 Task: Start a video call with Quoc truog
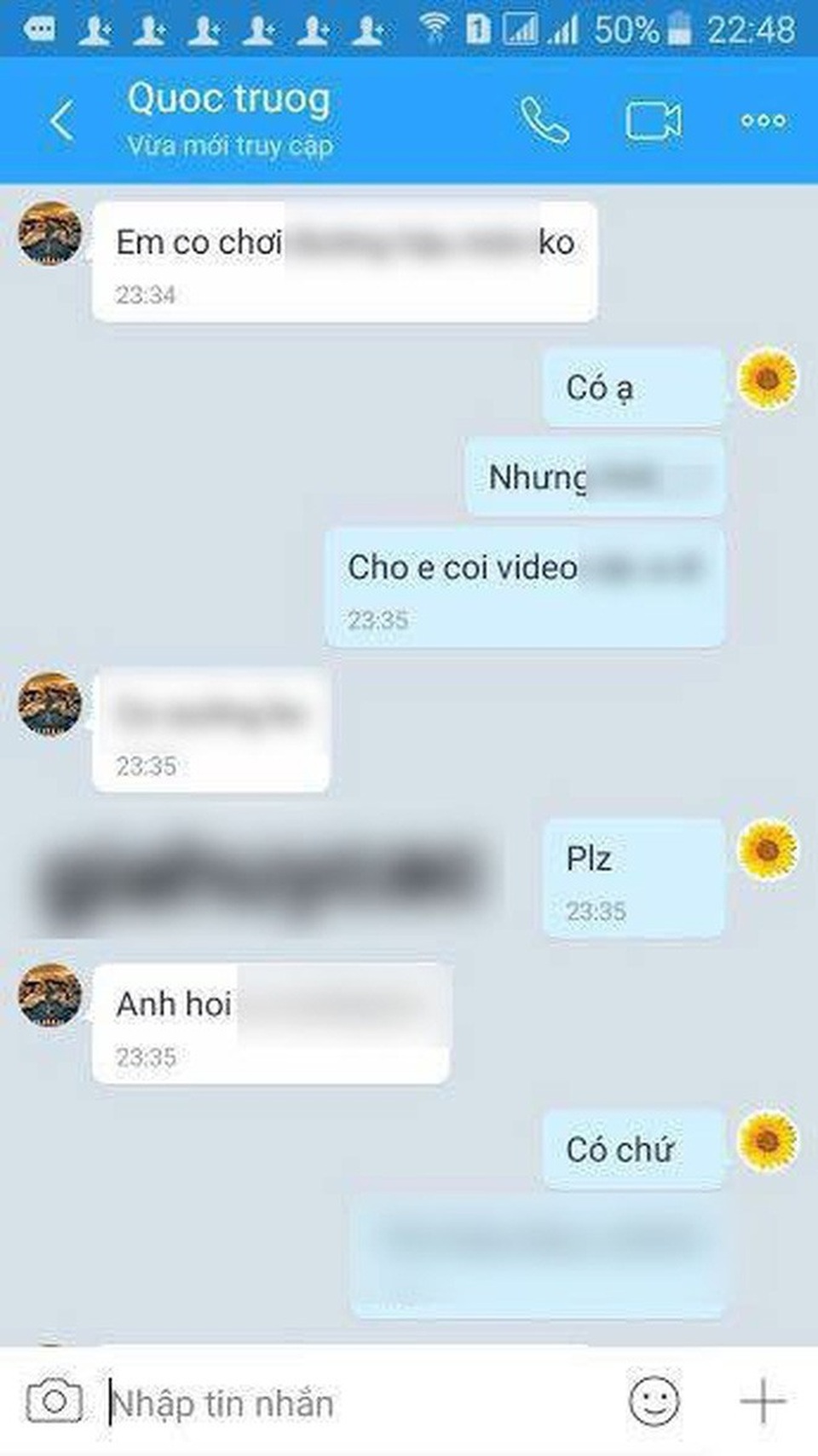coord(653,120)
